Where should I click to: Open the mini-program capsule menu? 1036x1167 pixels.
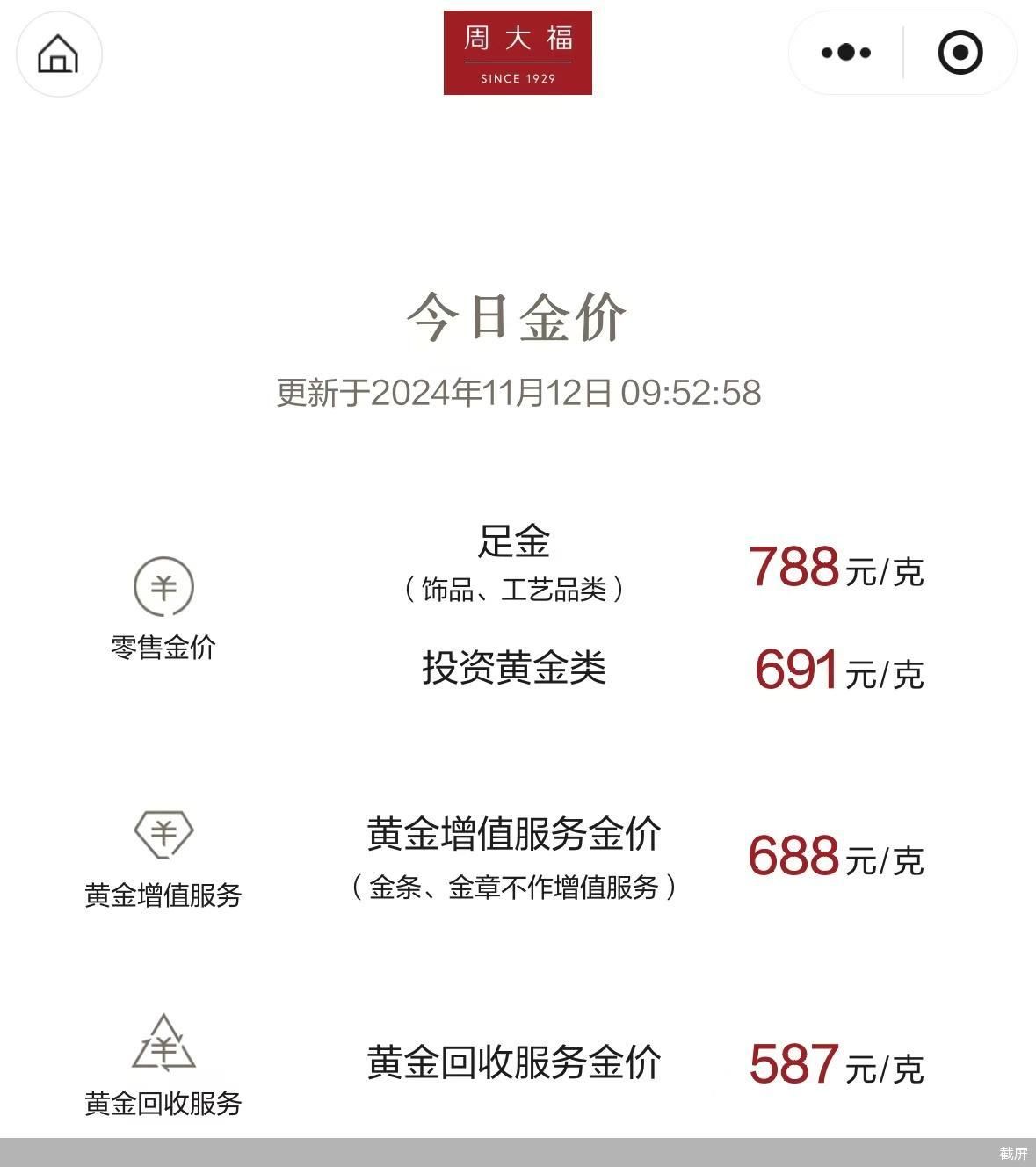901,53
